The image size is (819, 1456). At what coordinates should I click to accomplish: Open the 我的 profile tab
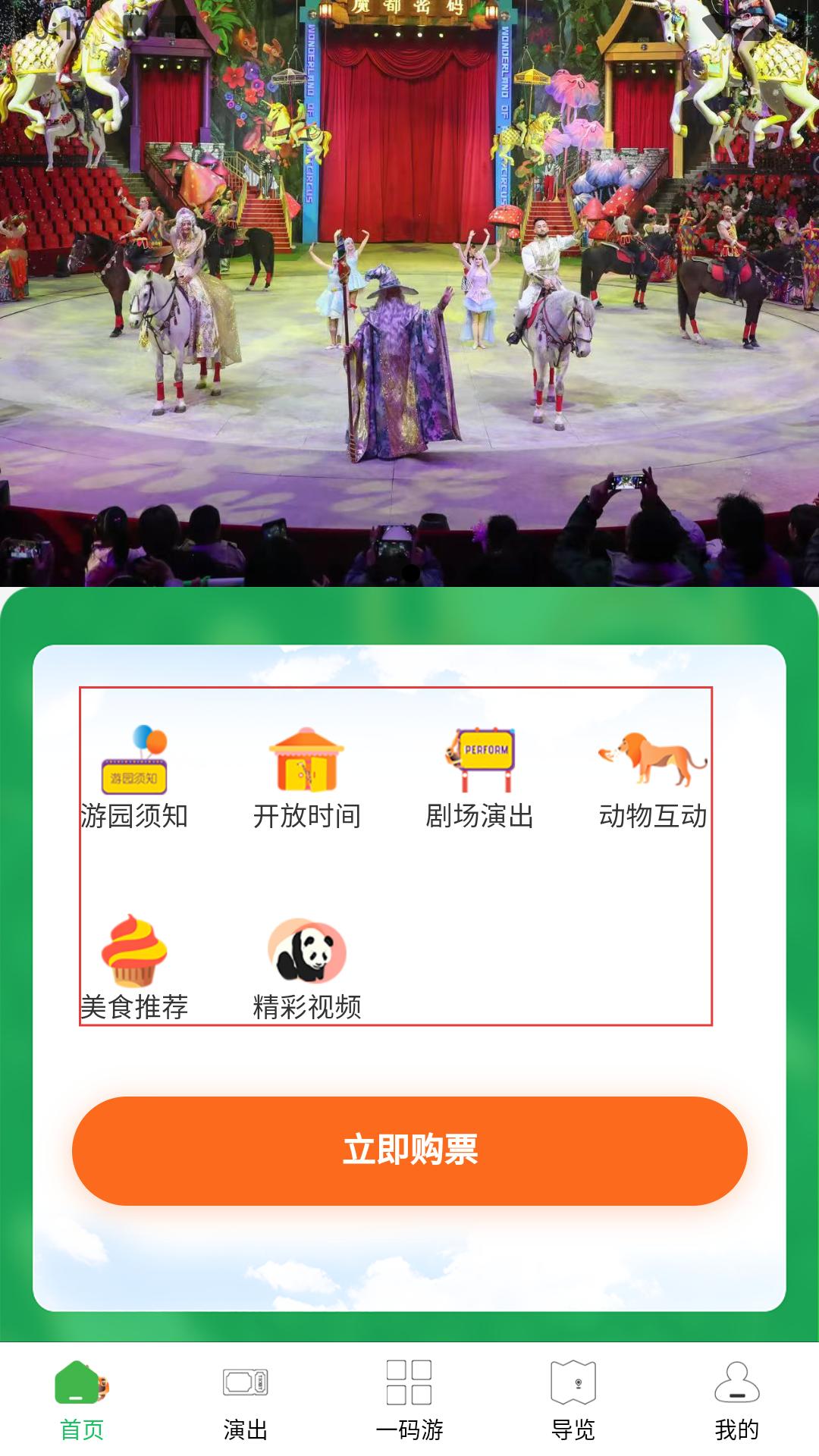[736, 1401]
